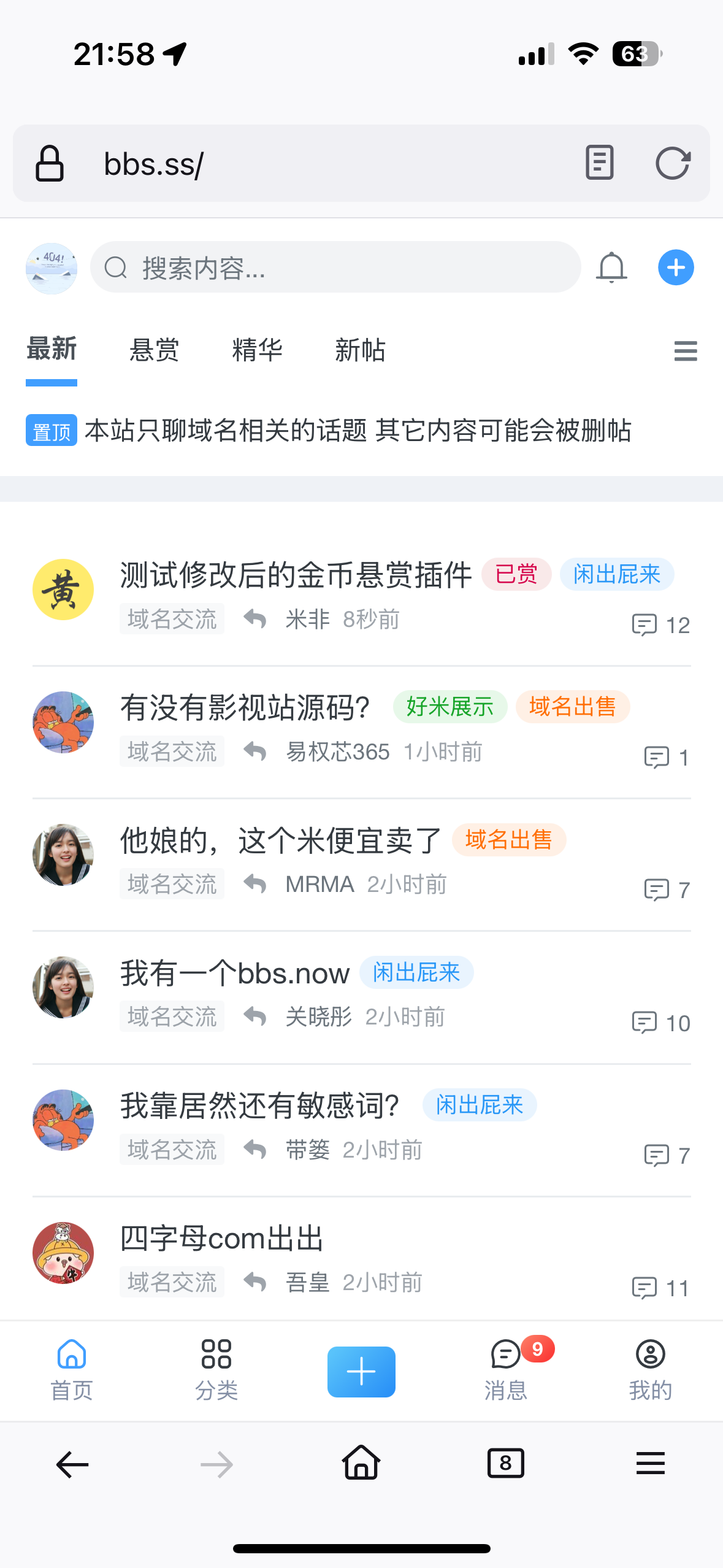This screenshot has height=1568, width=723.
Task: Open the post 我靠居然还有敏感词?
Action: pyautogui.click(x=260, y=1106)
